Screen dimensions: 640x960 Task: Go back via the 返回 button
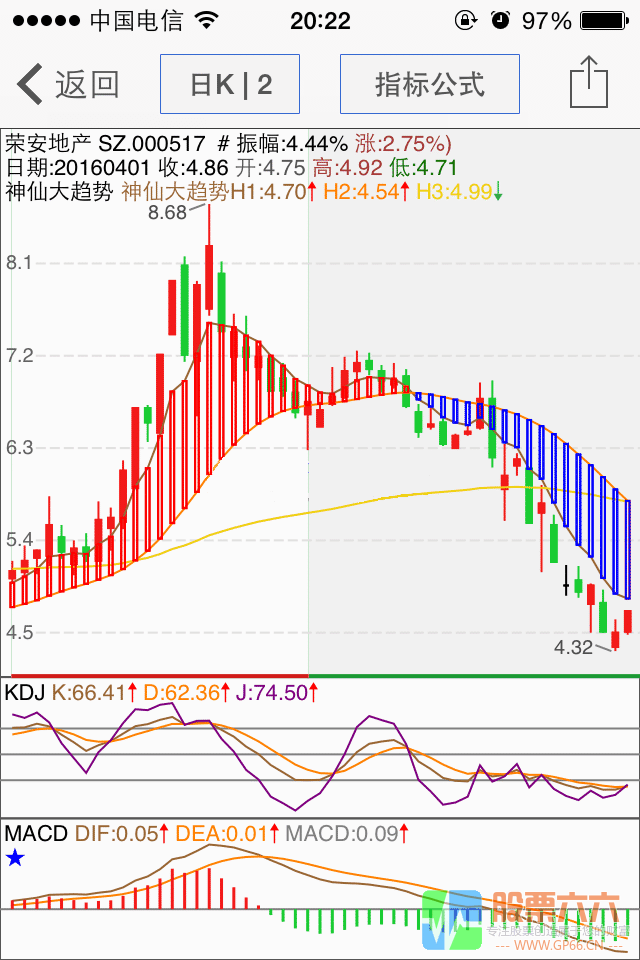68,84
